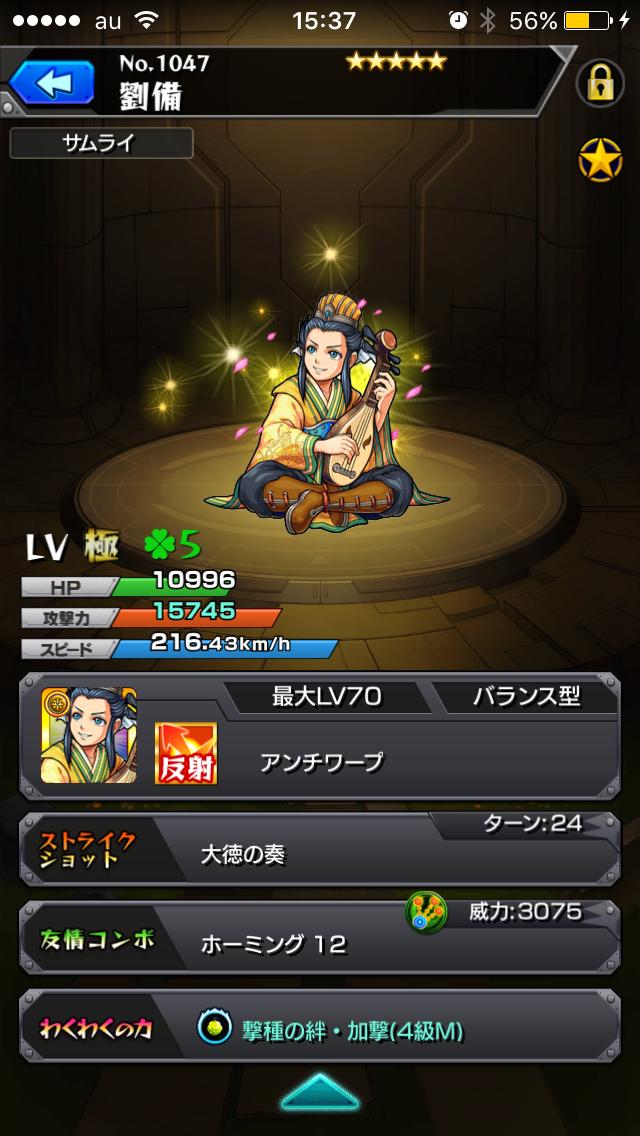Image resolution: width=640 pixels, height=1136 pixels.
Task: Mark 劉備 as favorite with star icon
Action: 600,159
